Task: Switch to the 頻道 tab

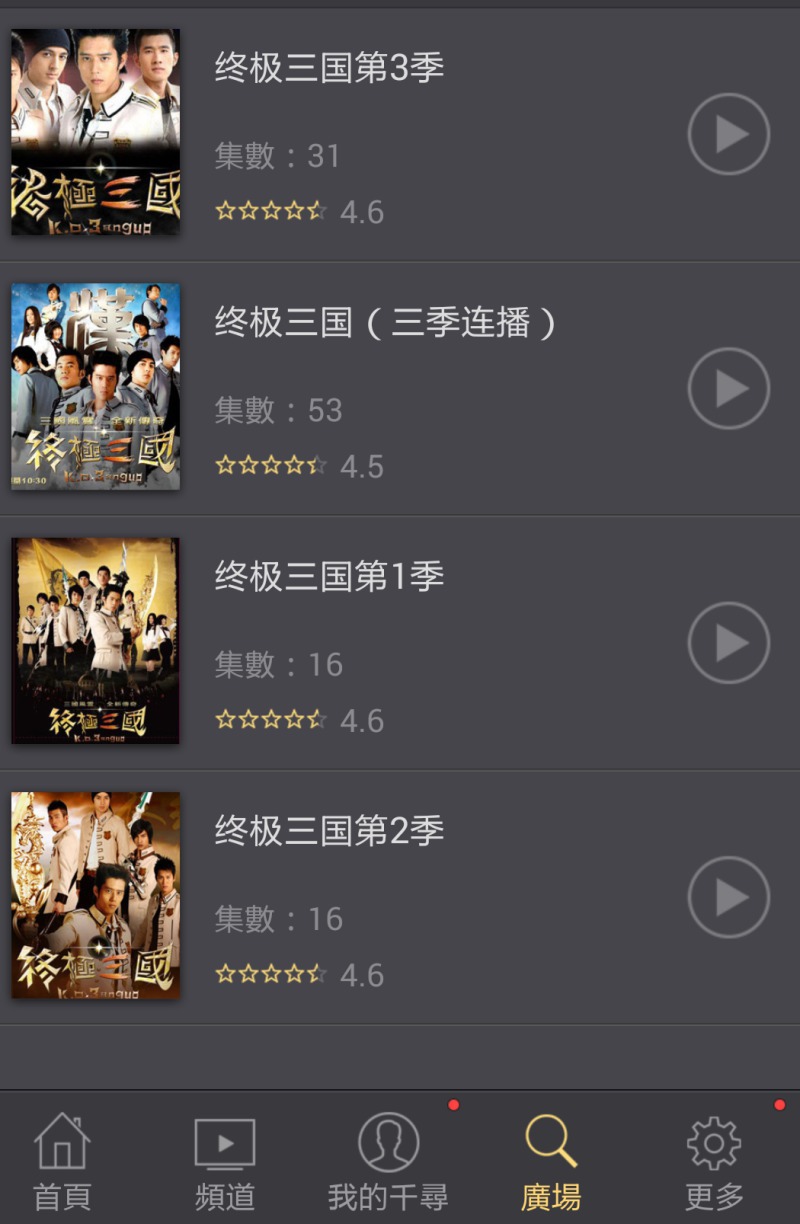Action: point(225,1160)
